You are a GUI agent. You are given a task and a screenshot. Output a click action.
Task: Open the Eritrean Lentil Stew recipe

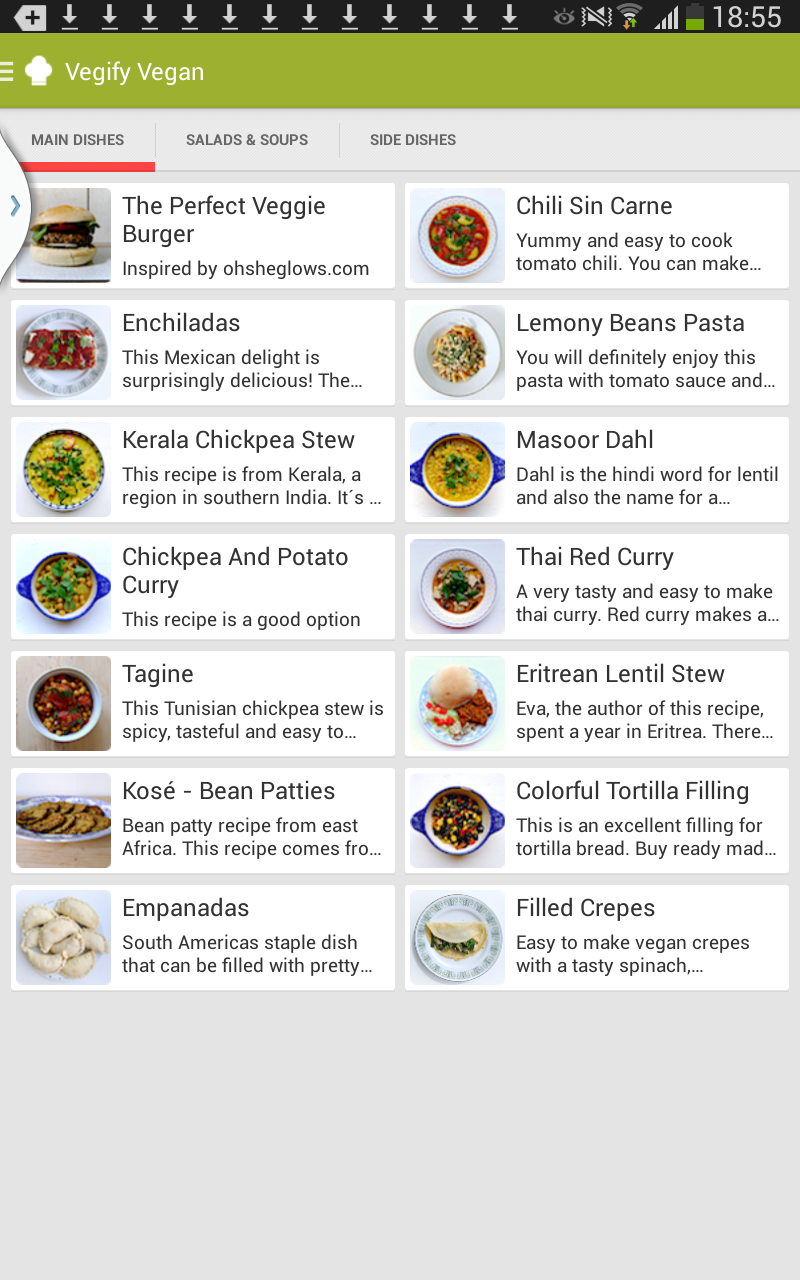597,704
